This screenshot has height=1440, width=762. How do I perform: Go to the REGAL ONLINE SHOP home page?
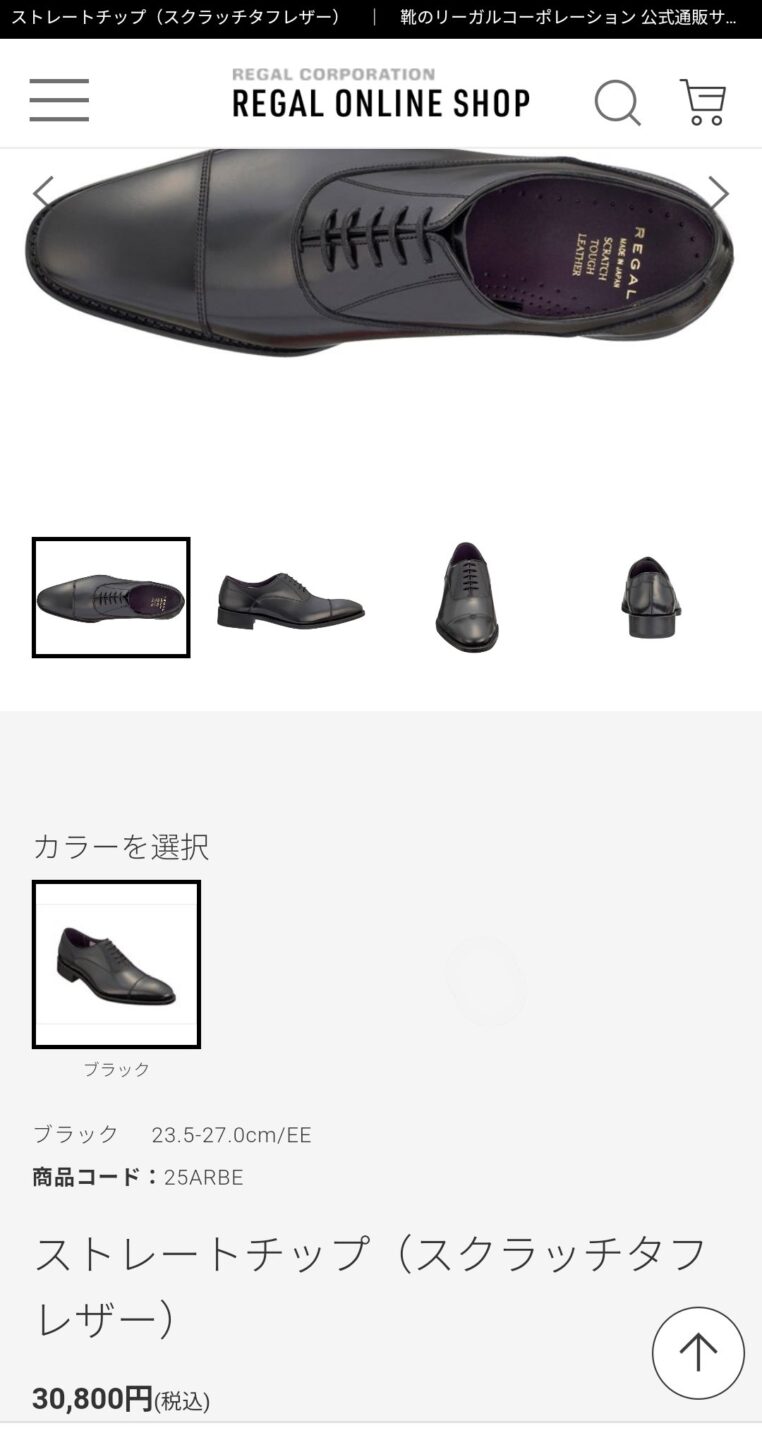[381, 94]
